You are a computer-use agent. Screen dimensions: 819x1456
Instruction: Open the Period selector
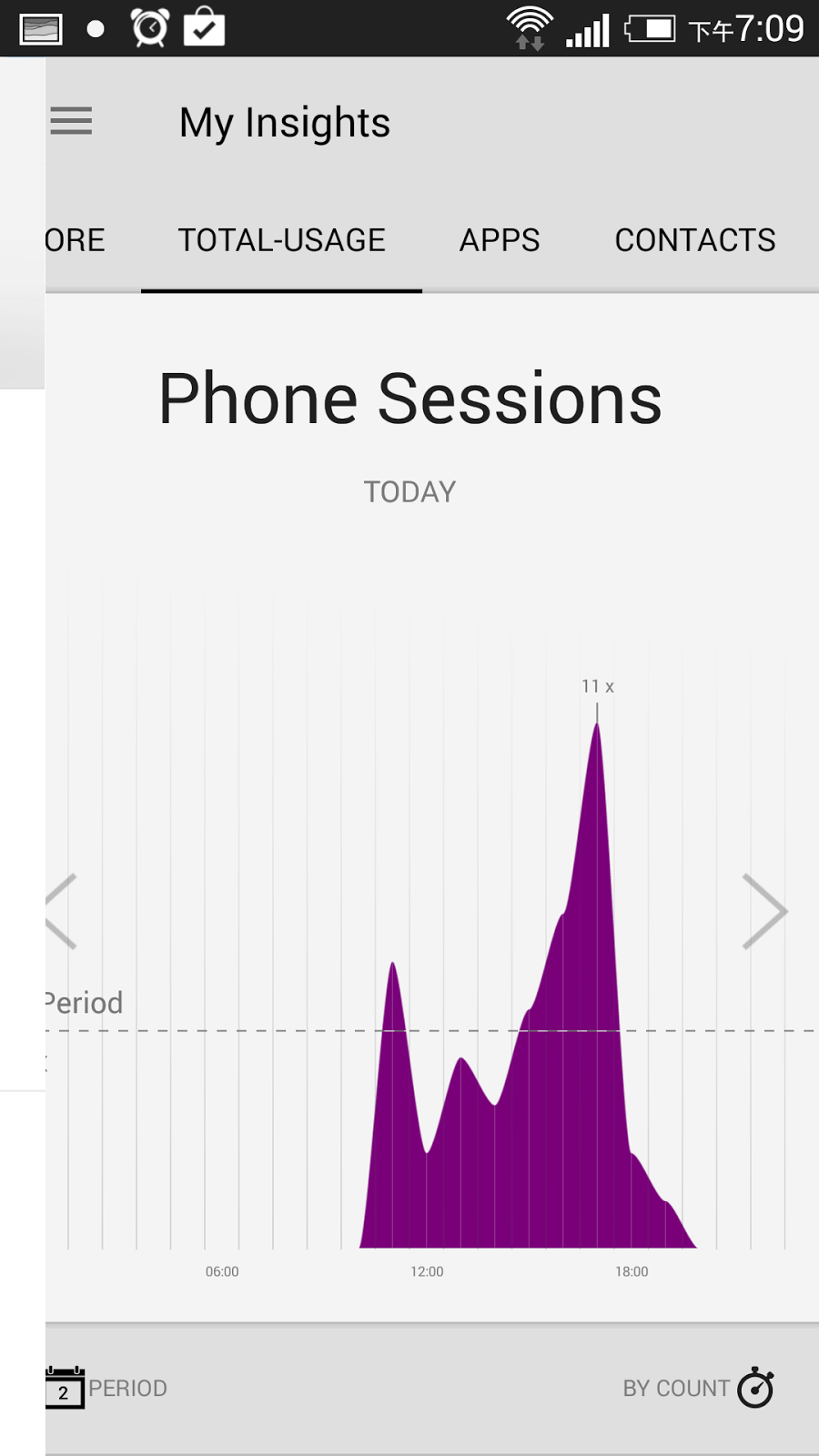(107, 1388)
